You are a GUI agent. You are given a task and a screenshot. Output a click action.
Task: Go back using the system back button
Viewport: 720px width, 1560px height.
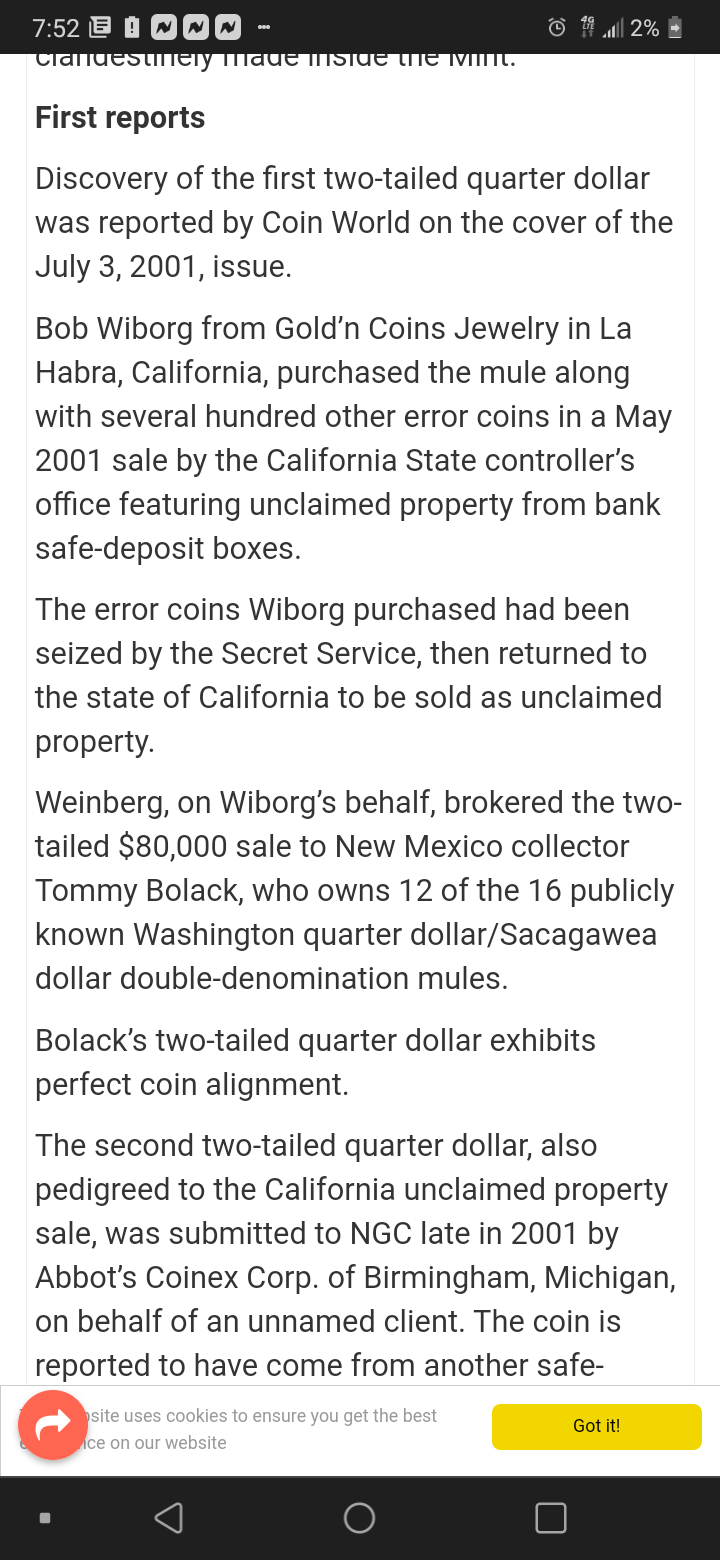pyautogui.click(x=169, y=1518)
